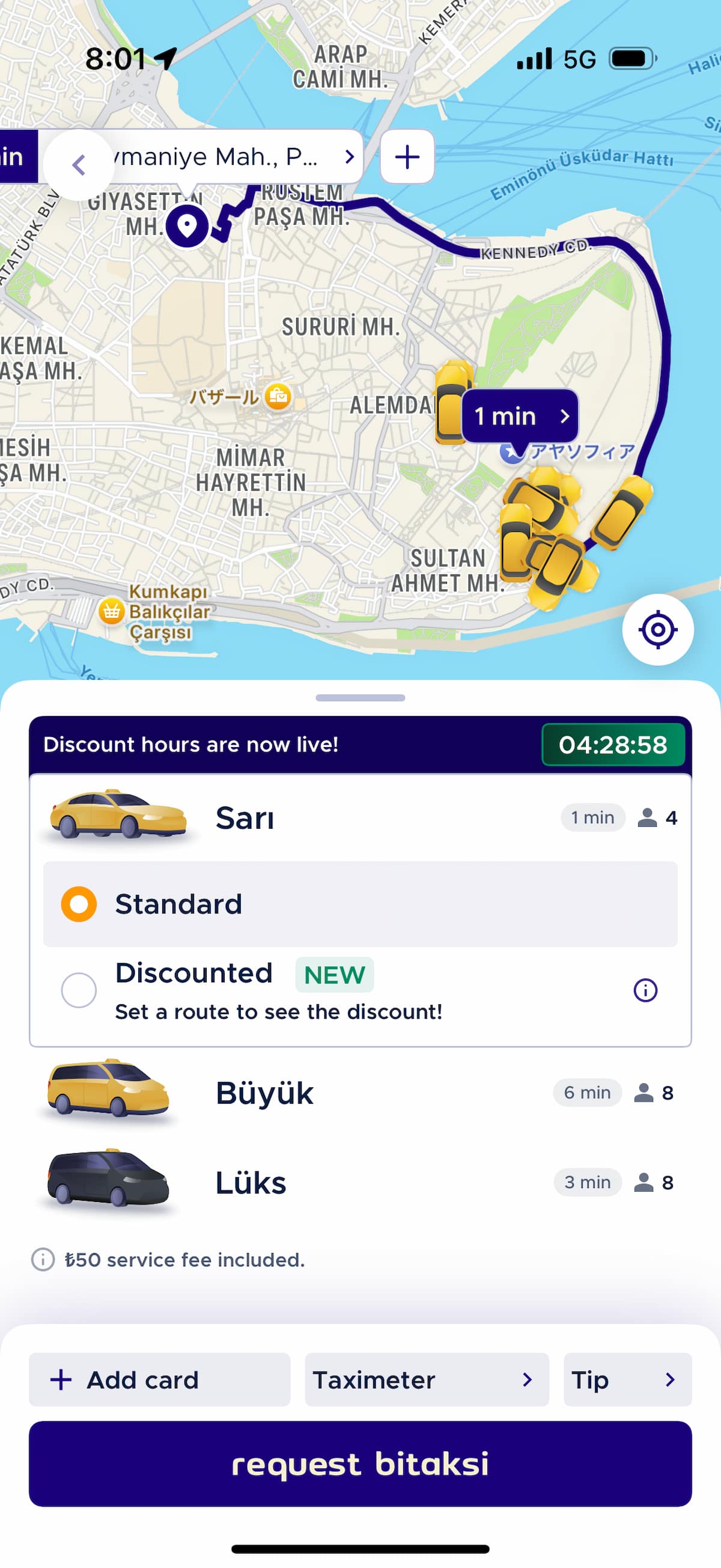Open the Tip options
This screenshot has height=1568, width=721.
pos(627,1380)
